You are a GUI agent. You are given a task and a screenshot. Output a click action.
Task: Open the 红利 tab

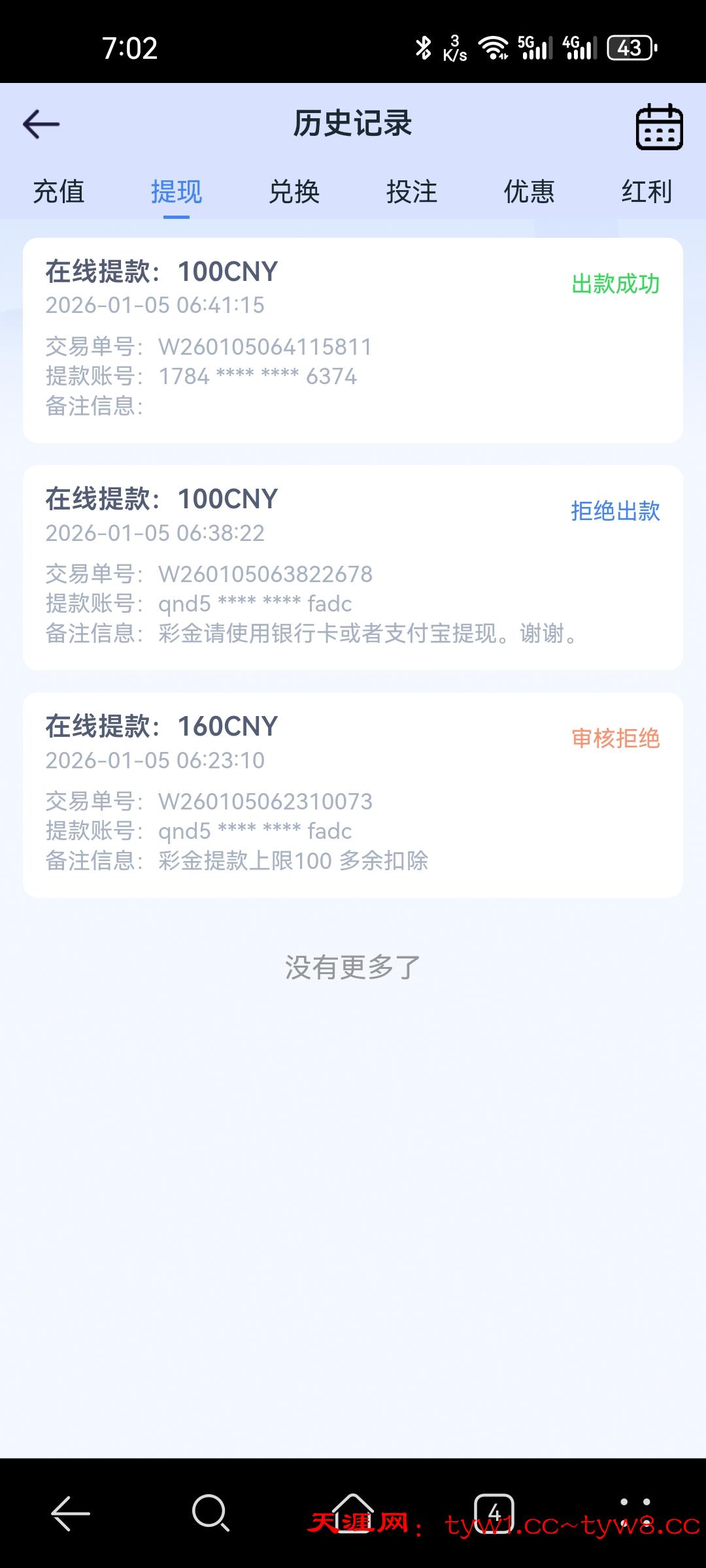[647, 192]
